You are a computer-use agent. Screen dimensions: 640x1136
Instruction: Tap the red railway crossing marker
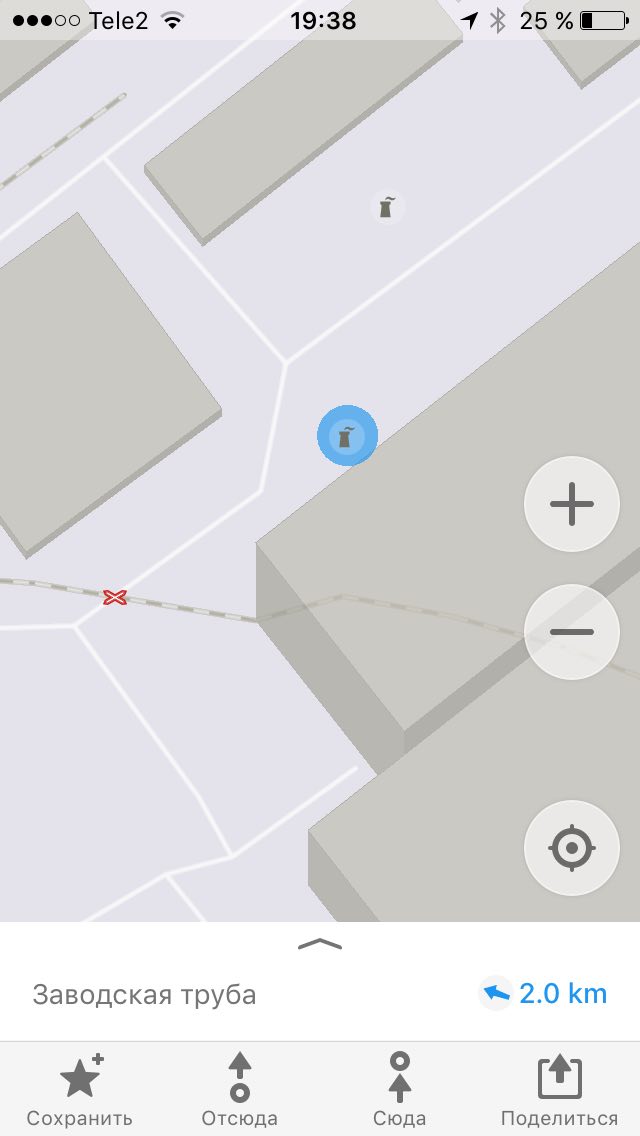tap(115, 598)
